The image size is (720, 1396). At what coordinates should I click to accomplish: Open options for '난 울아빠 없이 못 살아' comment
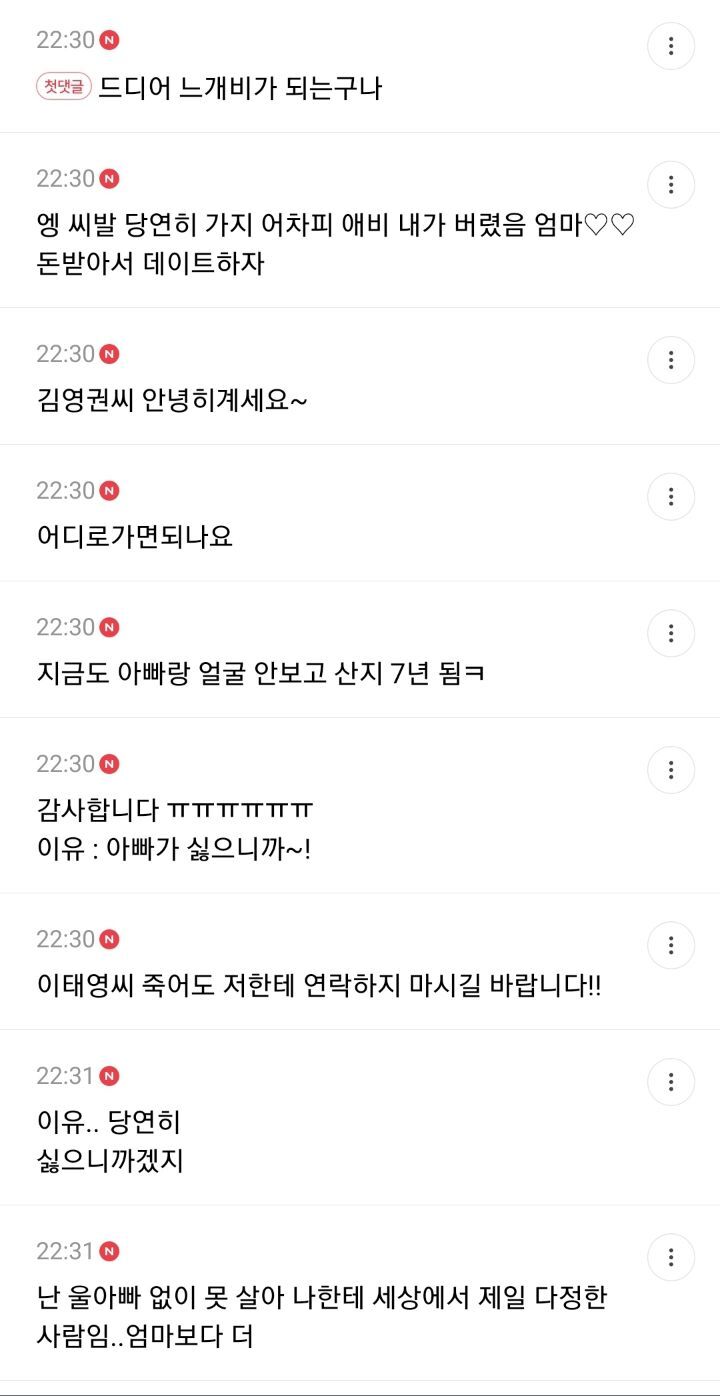point(671,1257)
